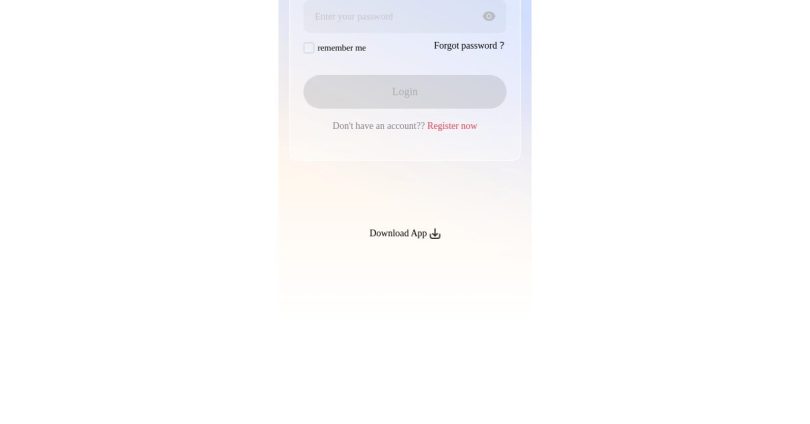Toggle password visibility with the eye icon
The height and width of the screenshot is (424, 810).
[x=489, y=16]
